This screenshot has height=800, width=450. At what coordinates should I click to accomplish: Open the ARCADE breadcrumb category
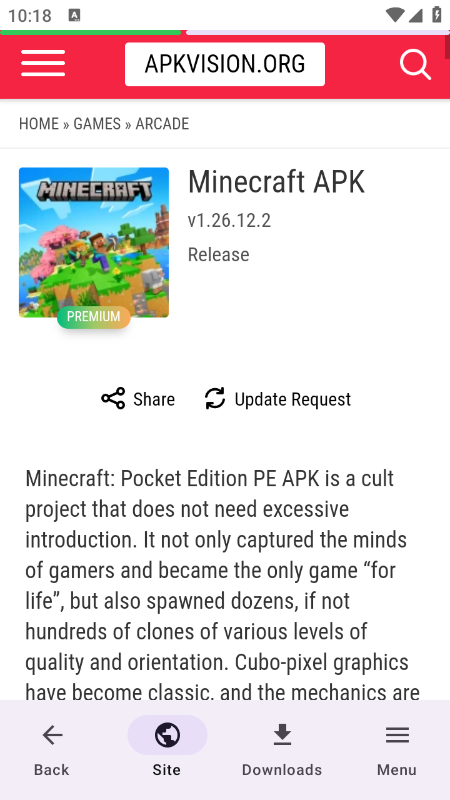click(162, 124)
